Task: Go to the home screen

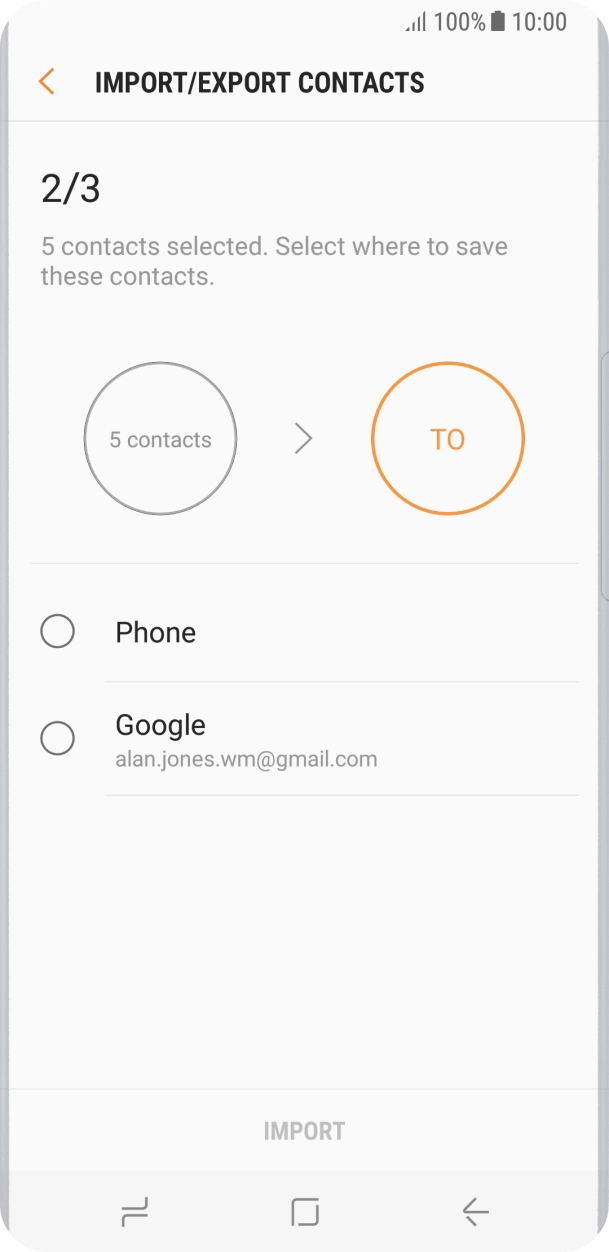Action: pos(304,1212)
